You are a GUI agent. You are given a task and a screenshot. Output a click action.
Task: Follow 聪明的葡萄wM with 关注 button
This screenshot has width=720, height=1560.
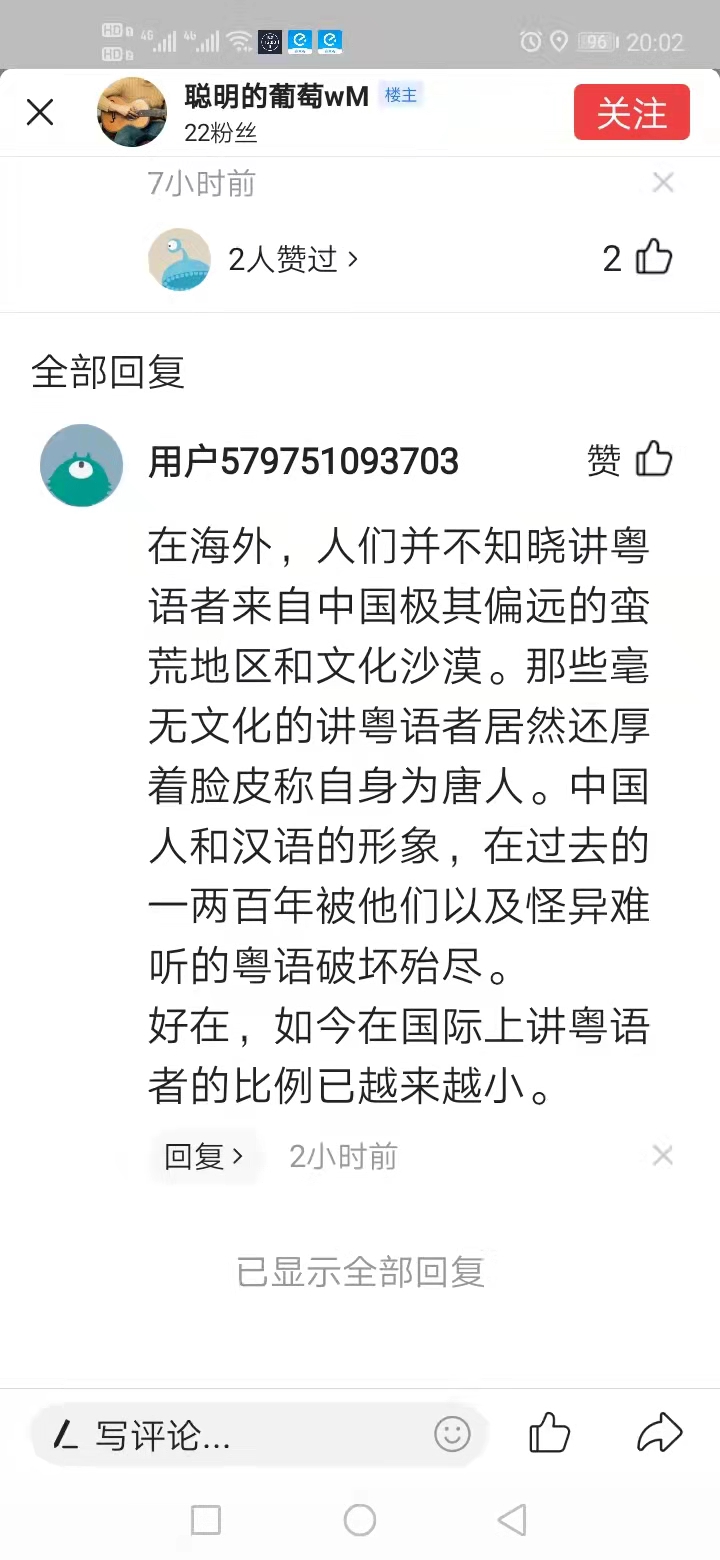pyautogui.click(x=631, y=112)
